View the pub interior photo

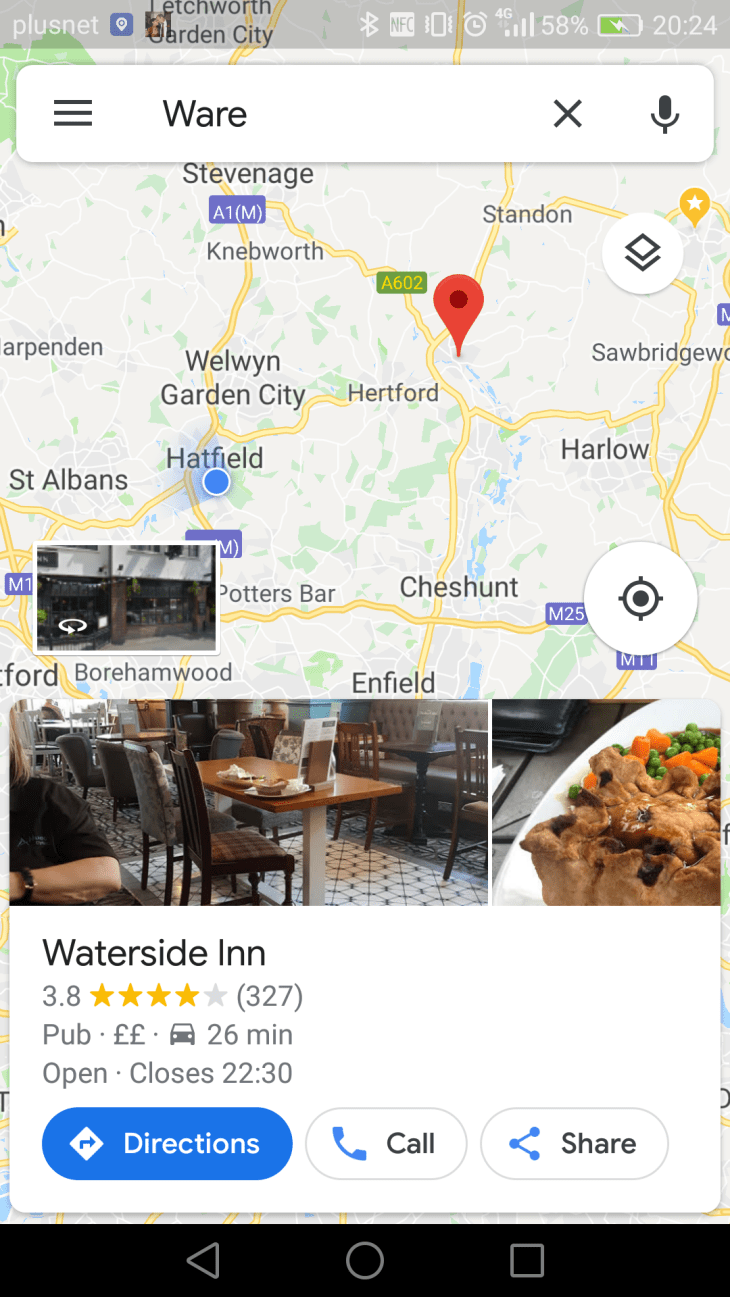249,802
